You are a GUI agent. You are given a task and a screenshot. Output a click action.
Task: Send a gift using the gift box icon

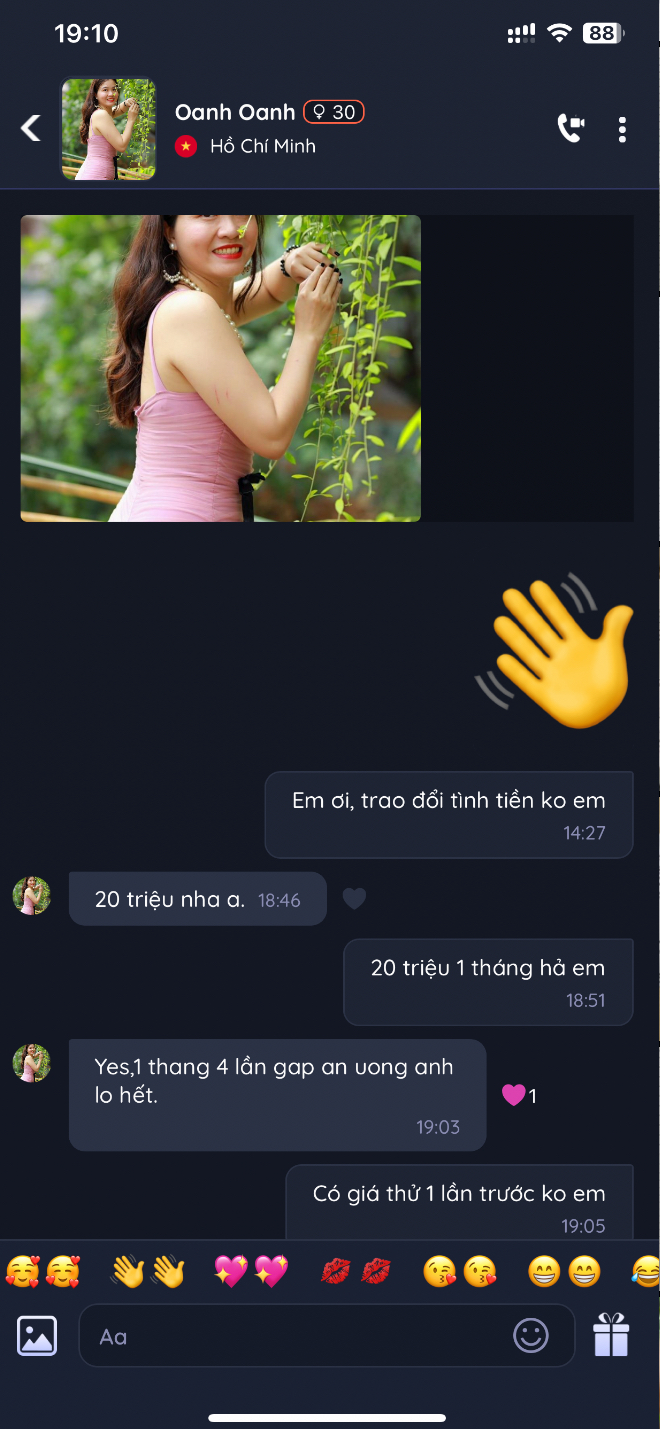tap(611, 1335)
